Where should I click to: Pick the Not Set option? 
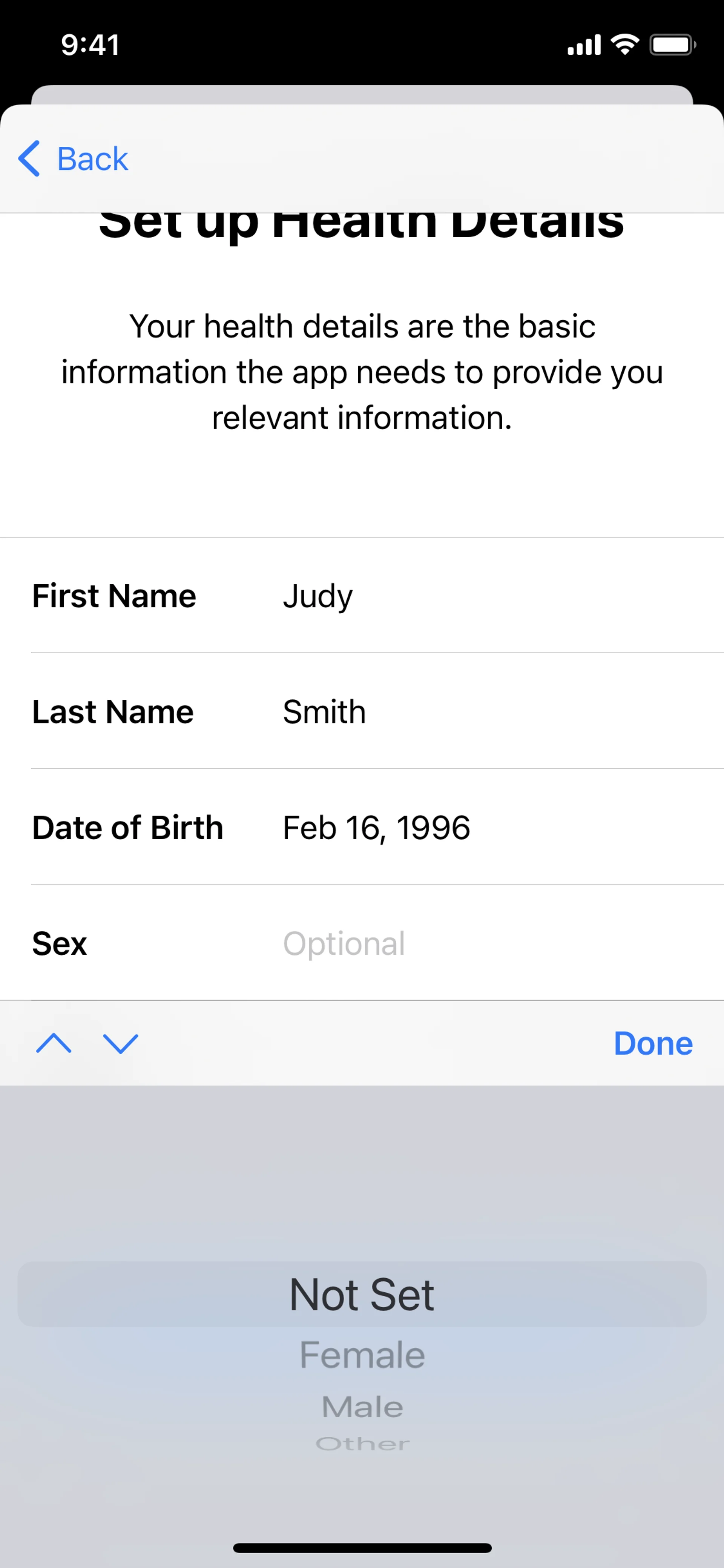(362, 1294)
